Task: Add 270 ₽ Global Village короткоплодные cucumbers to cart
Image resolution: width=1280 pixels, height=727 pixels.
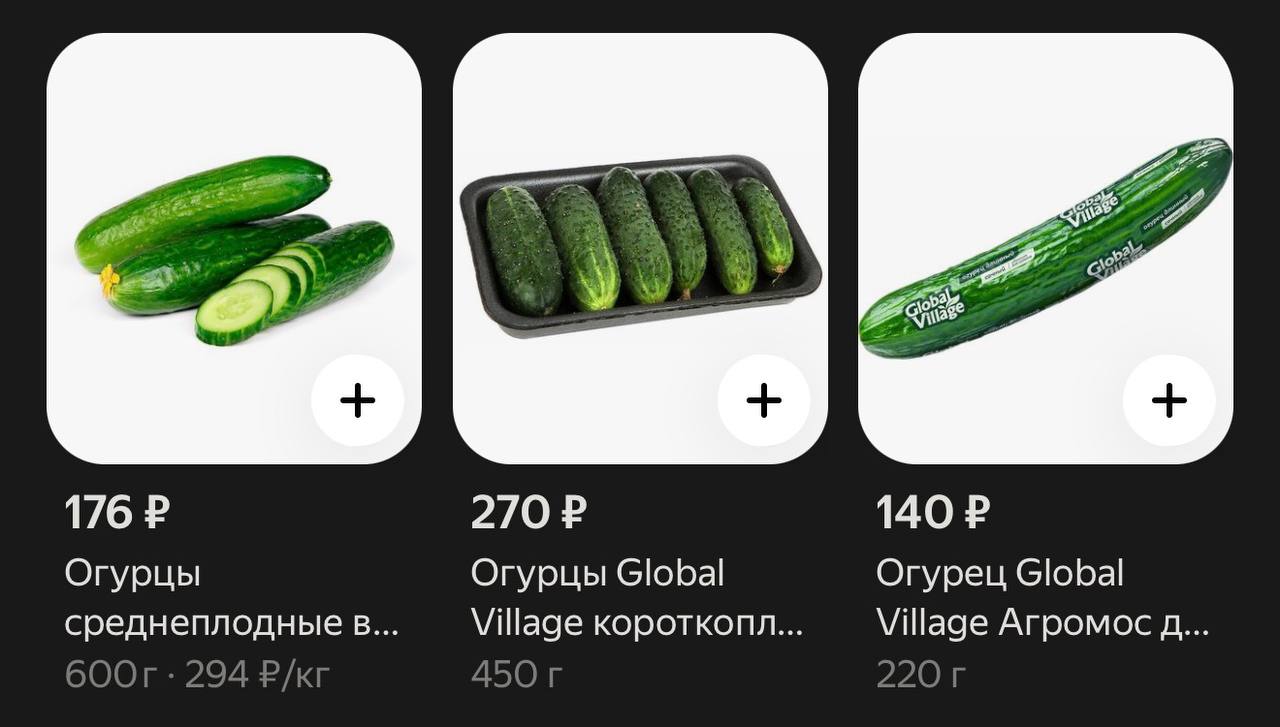Action: click(763, 401)
